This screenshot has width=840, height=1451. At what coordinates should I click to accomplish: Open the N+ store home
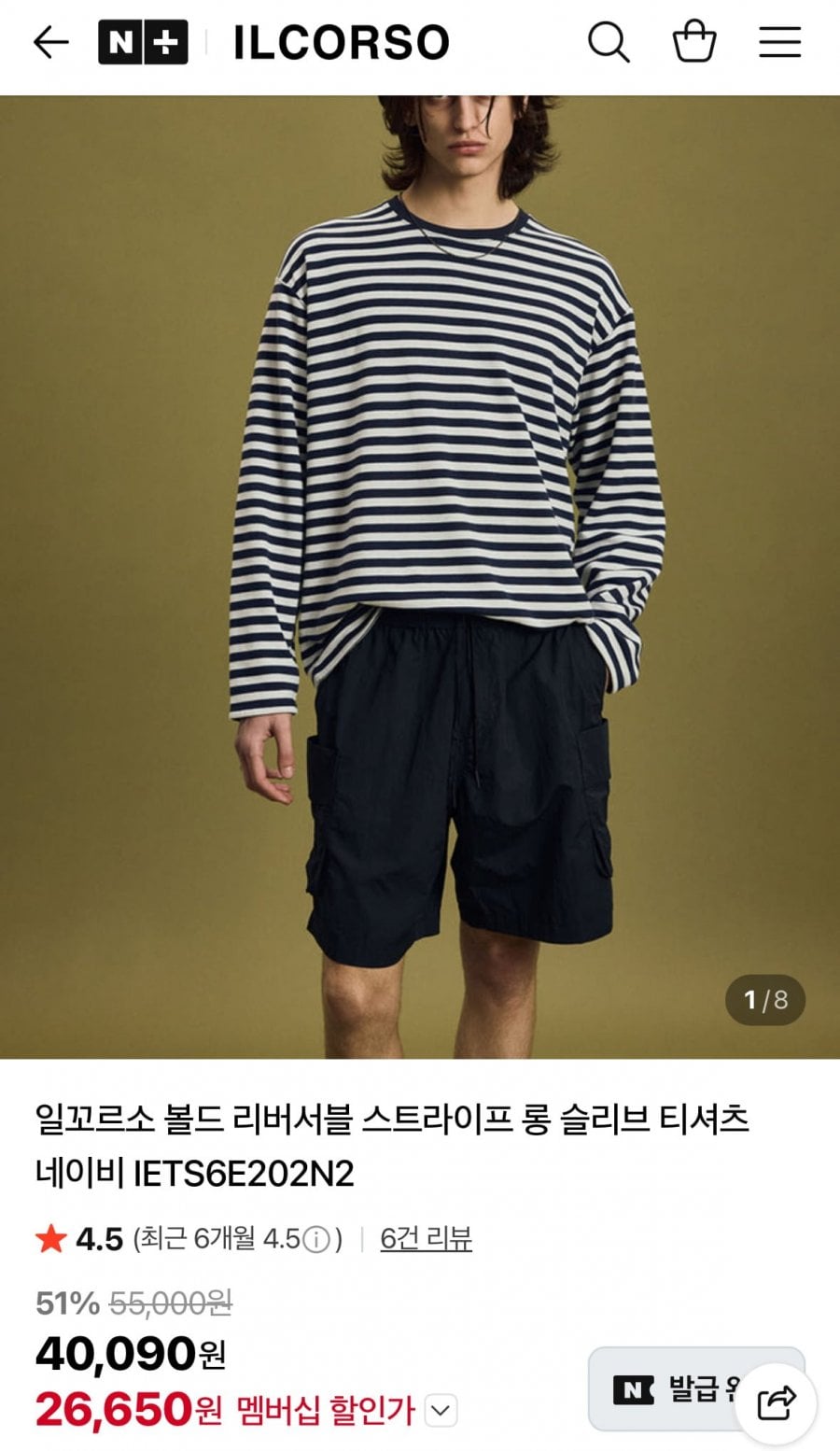143,43
